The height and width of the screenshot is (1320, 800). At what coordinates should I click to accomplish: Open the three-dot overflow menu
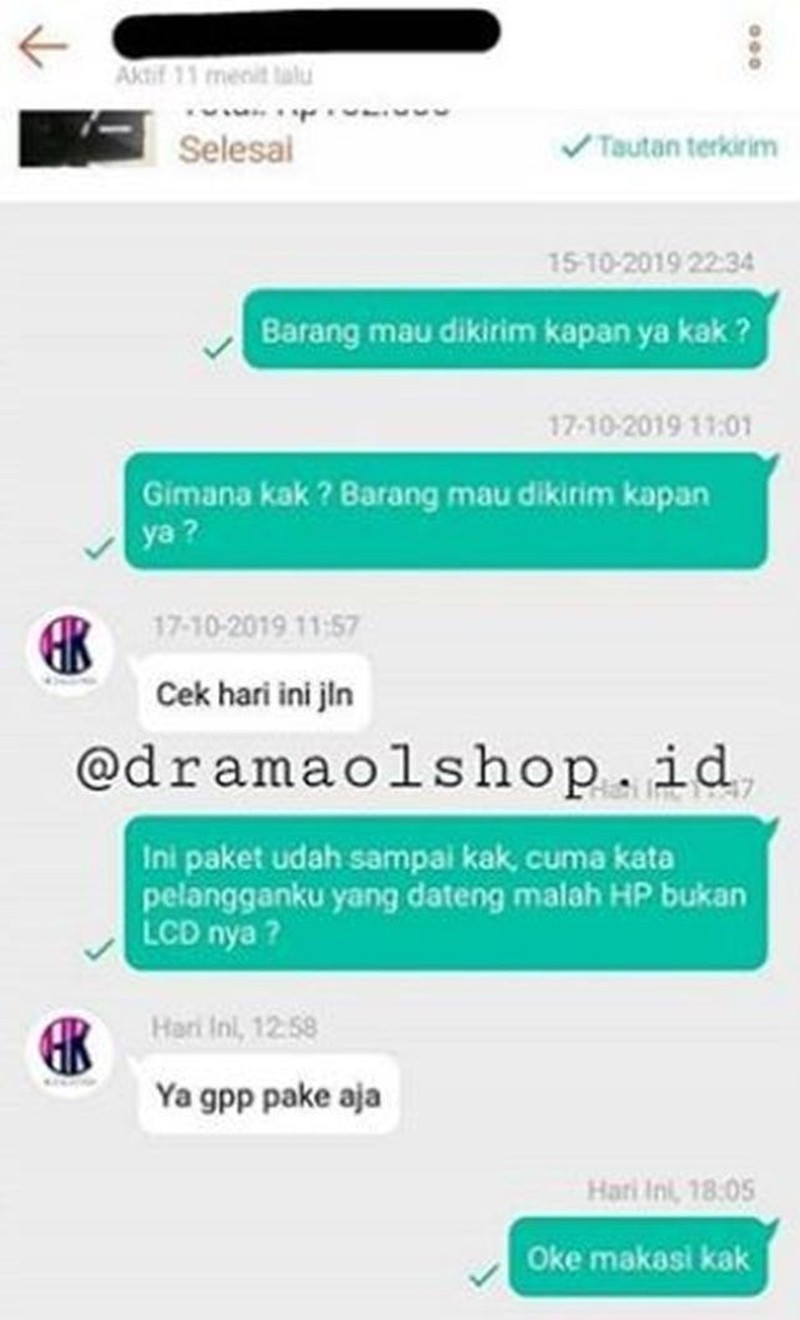pos(755,43)
